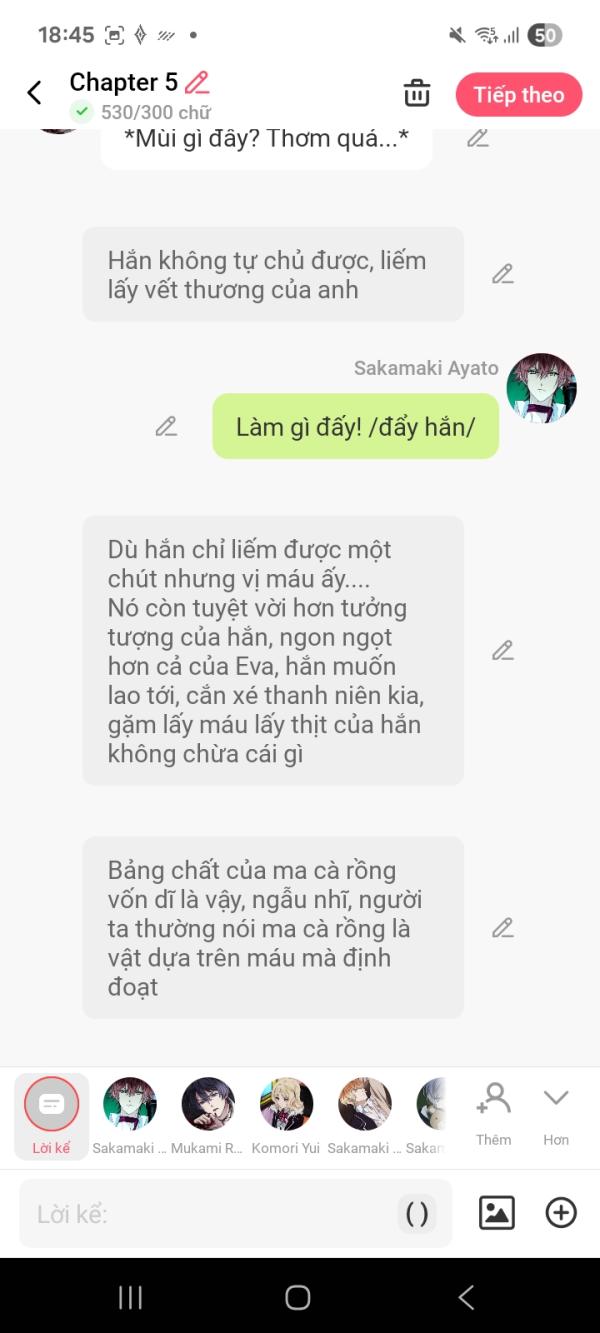This screenshot has height=1333, width=600.
Task: Expand the Hơn dropdown
Action: point(556,1113)
